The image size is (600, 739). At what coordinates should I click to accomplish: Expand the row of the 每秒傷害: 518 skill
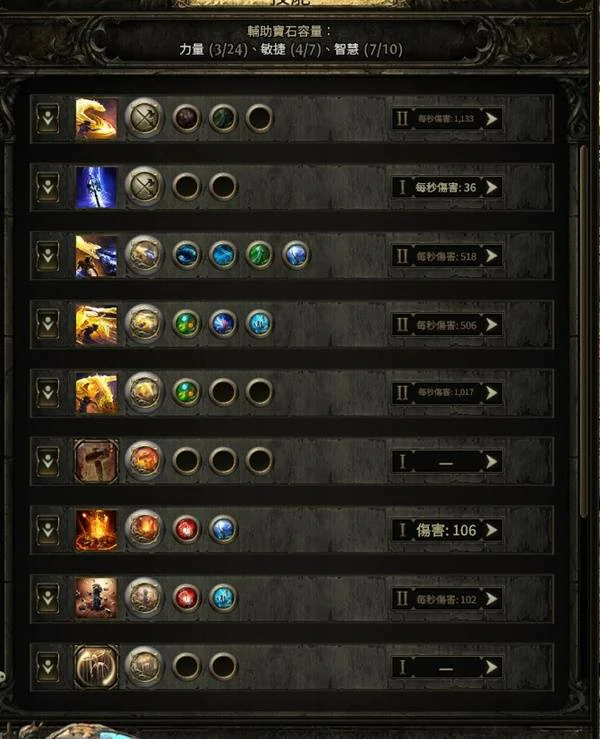[47, 256]
